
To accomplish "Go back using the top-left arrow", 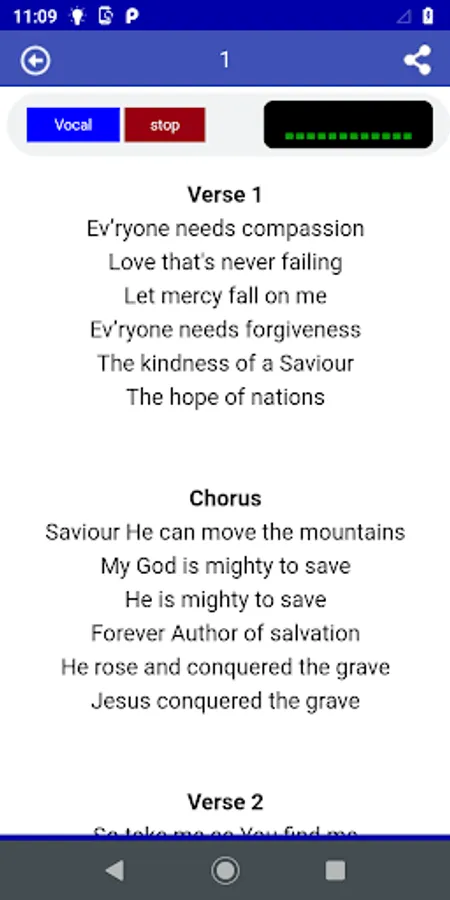I will (x=36, y=60).
